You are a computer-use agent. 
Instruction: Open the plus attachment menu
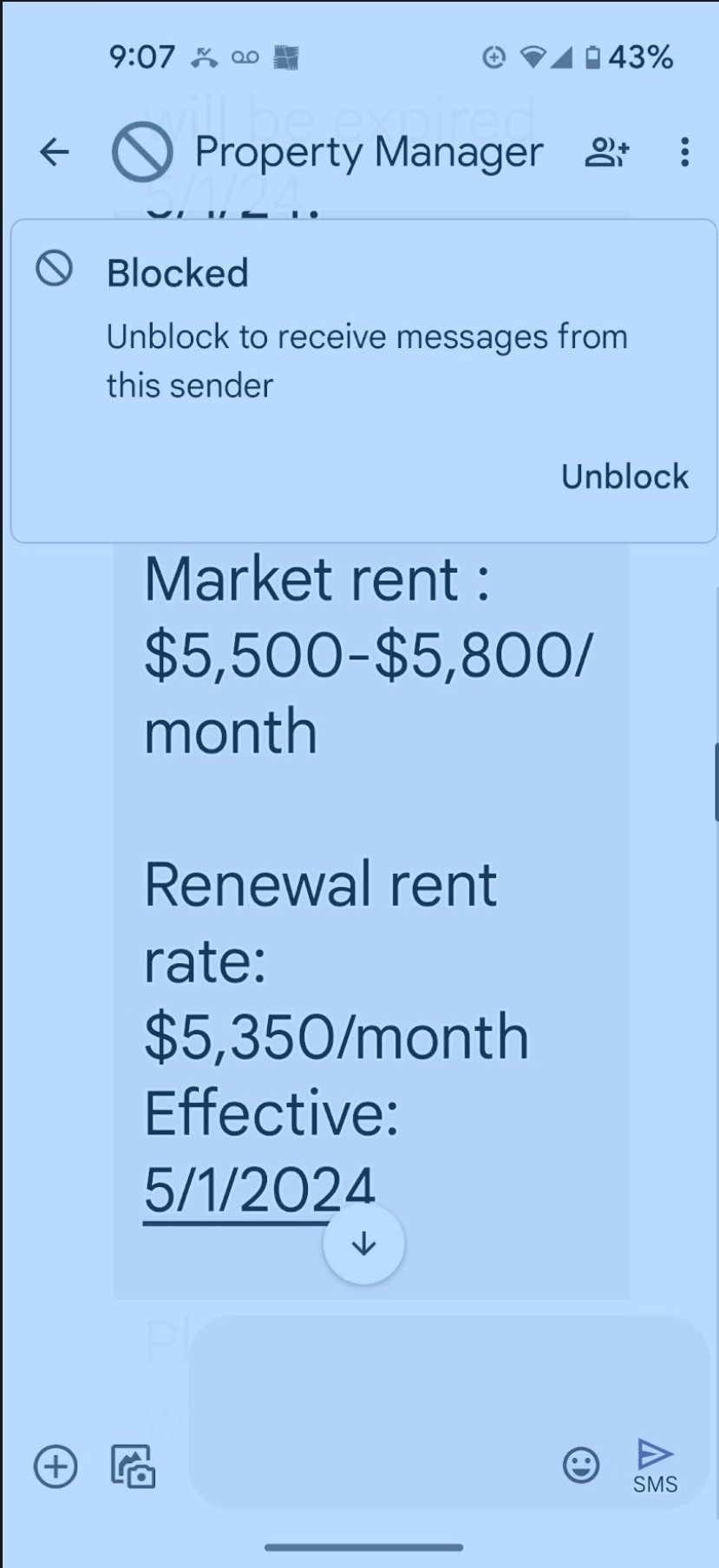pyautogui.click(x=56, y=1467)
